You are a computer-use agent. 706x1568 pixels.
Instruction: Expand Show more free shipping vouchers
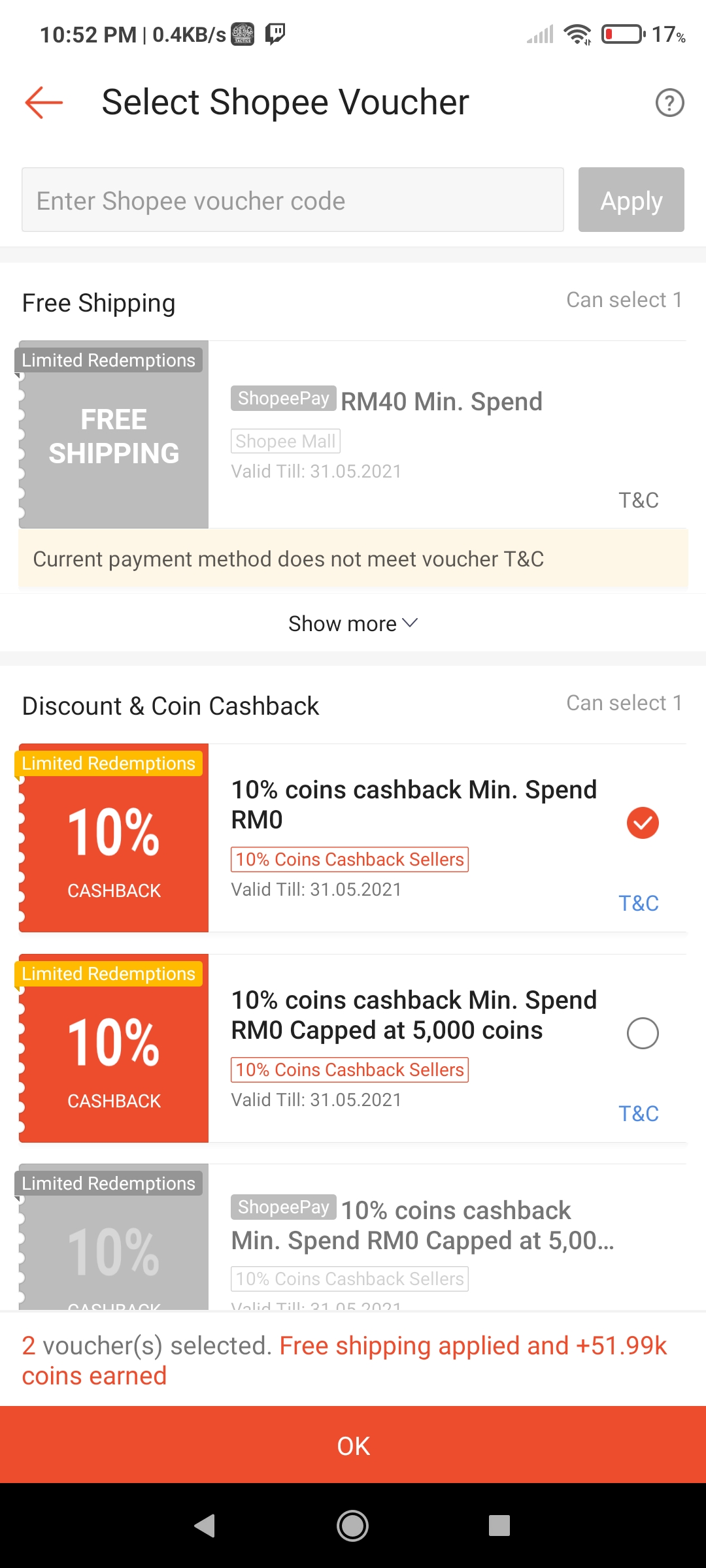[x=353, y=624]
